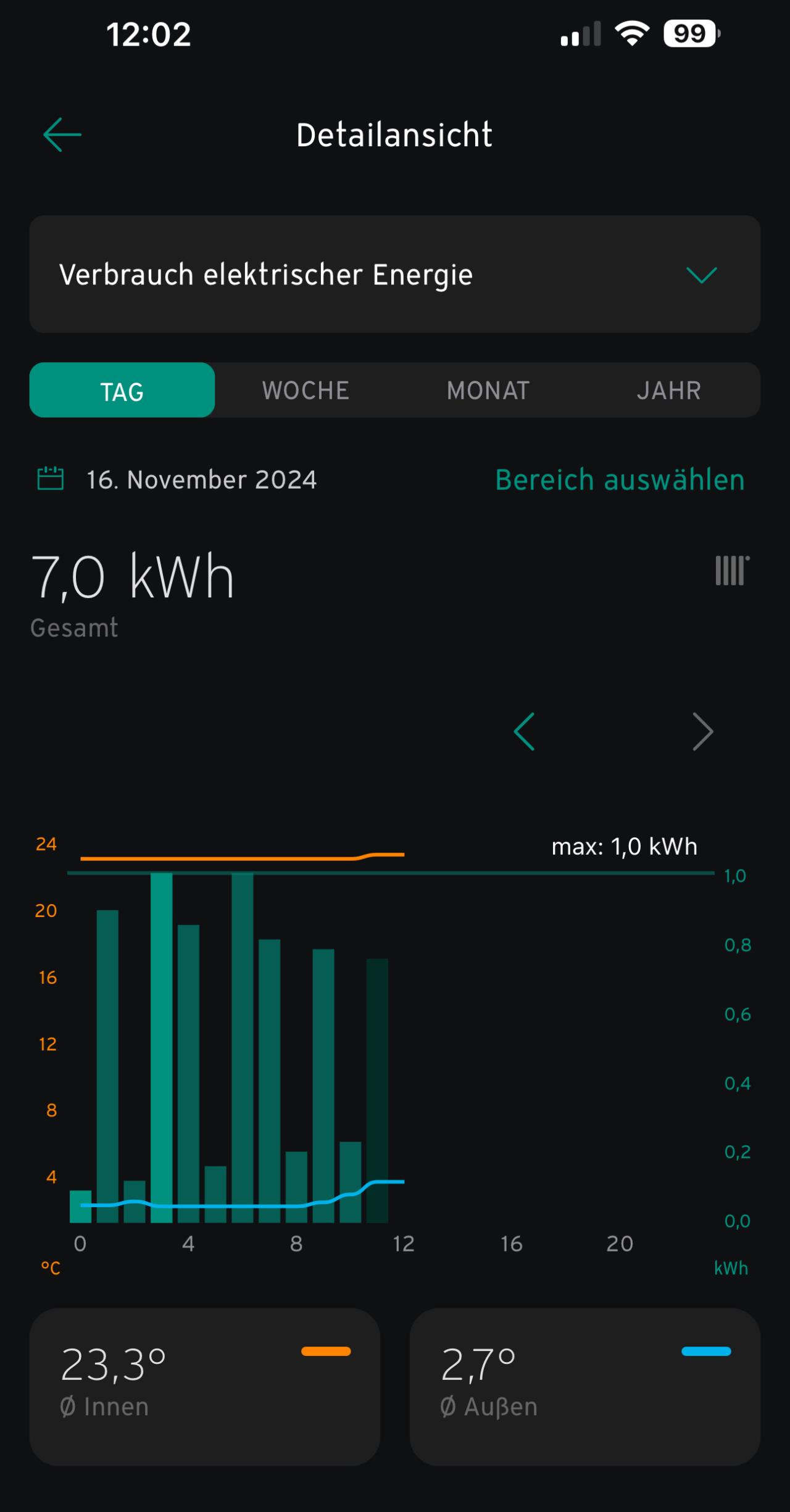Screen dimensions: 790x1512
Task: Toggle the Innen temperature line card
Action: tap(205, 1387)
